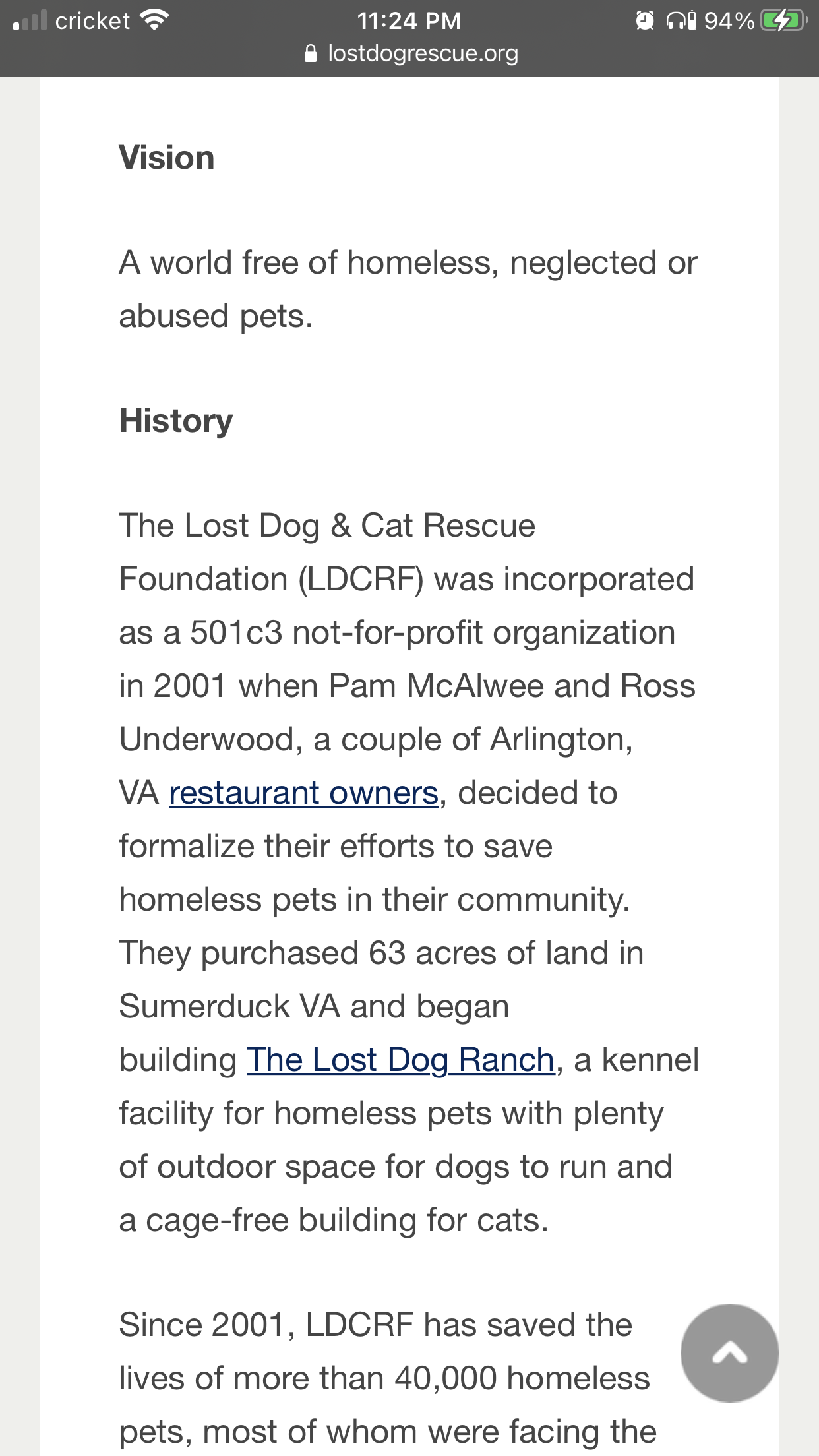Tap the lostdogrescue.org address bar
The width and height of the screenshot is (819, 1456).
click(411, 53)
